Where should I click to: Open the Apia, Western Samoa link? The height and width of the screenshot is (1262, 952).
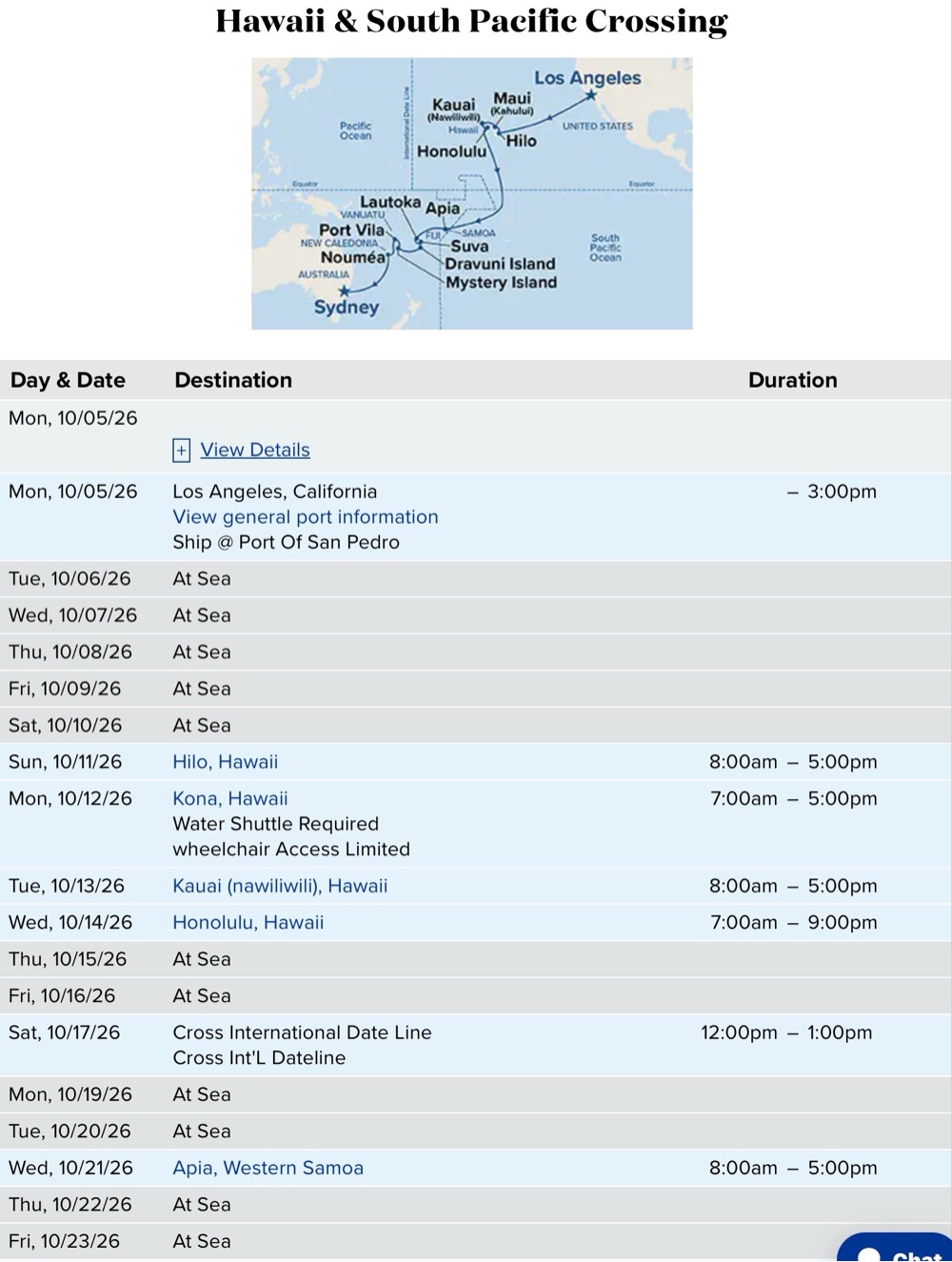point(268,1169)
